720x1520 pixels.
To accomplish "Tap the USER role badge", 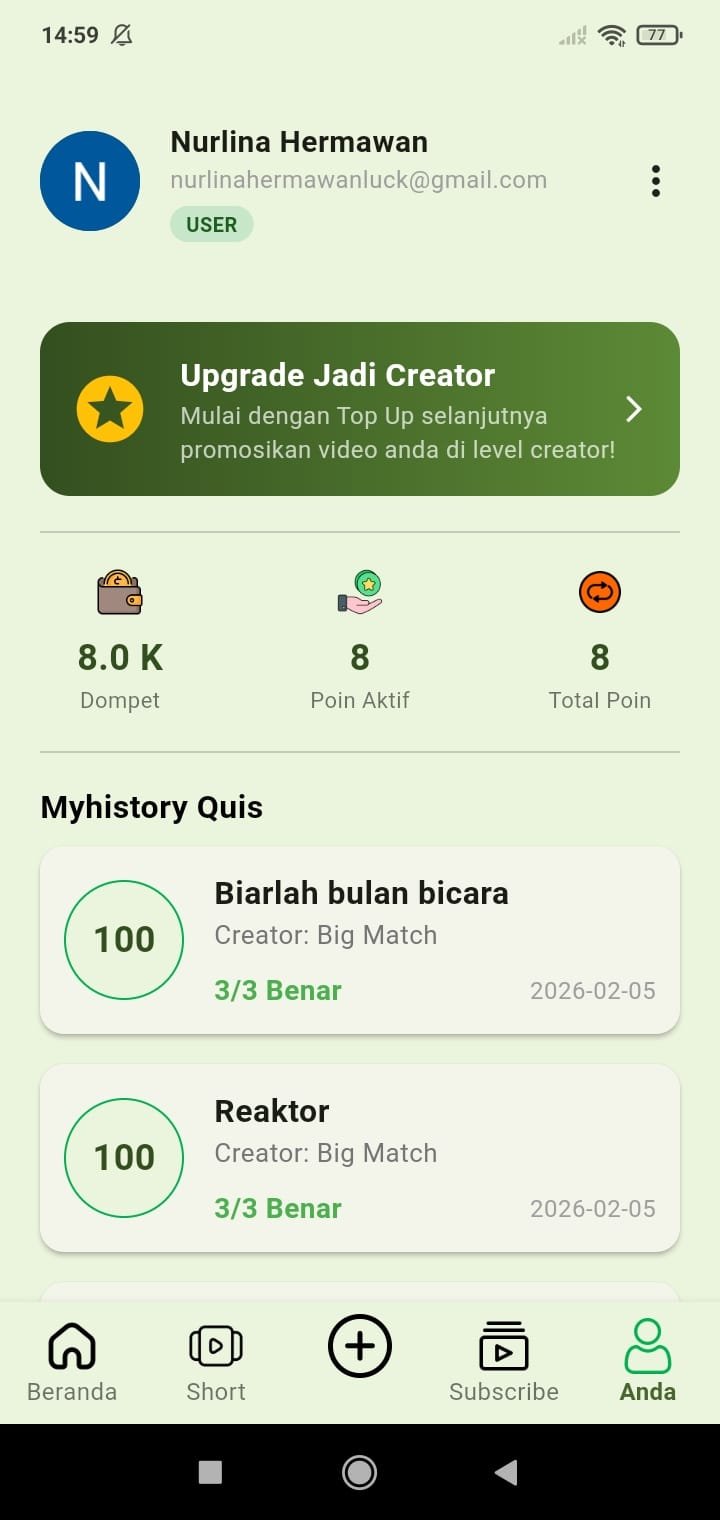I will click(x=211, y=224).
